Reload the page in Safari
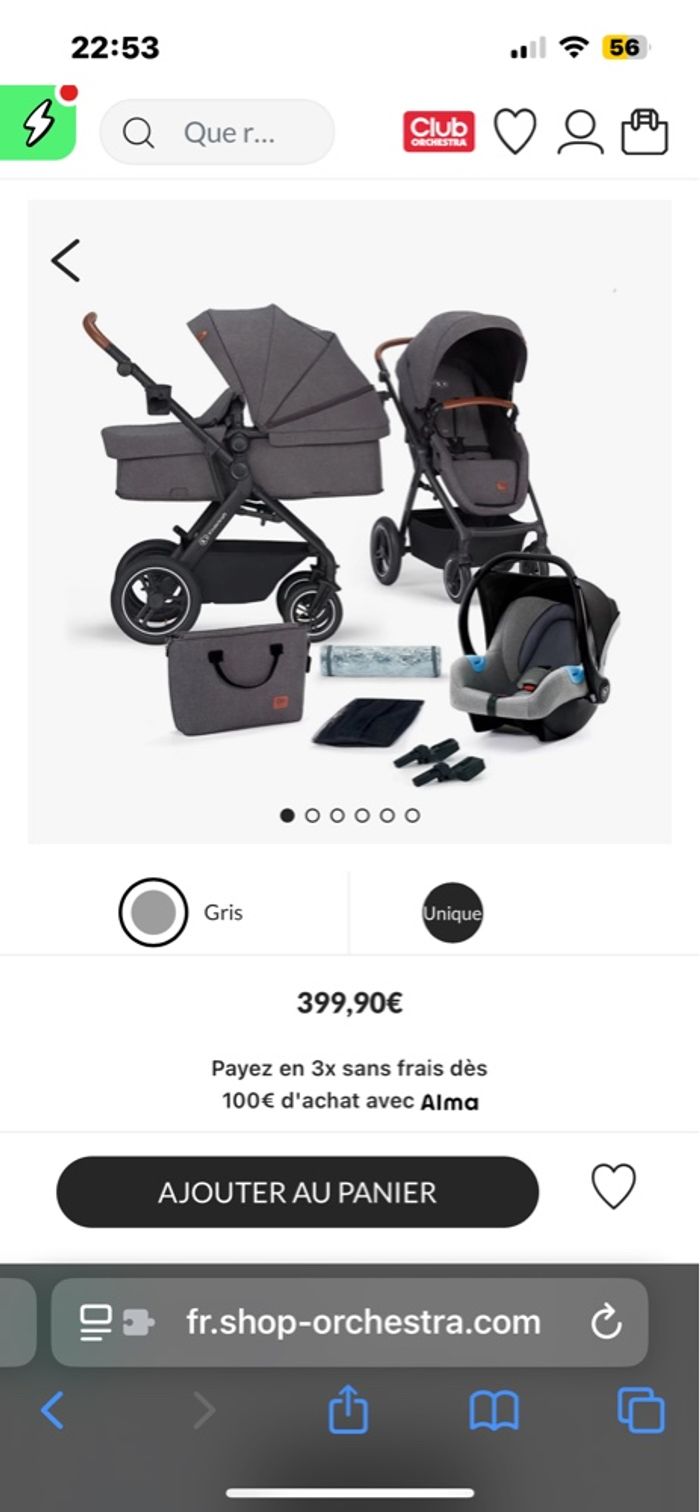The width and height of the screenshot is (700, 1512). click(606, 1323)
